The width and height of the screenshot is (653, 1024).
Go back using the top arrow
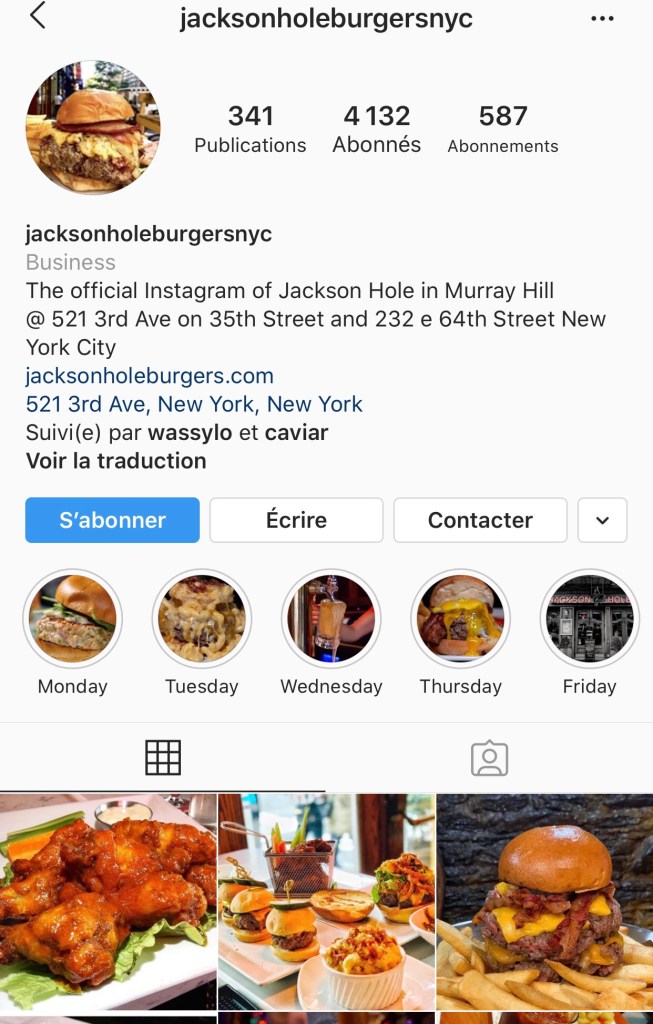click(38, 17)
